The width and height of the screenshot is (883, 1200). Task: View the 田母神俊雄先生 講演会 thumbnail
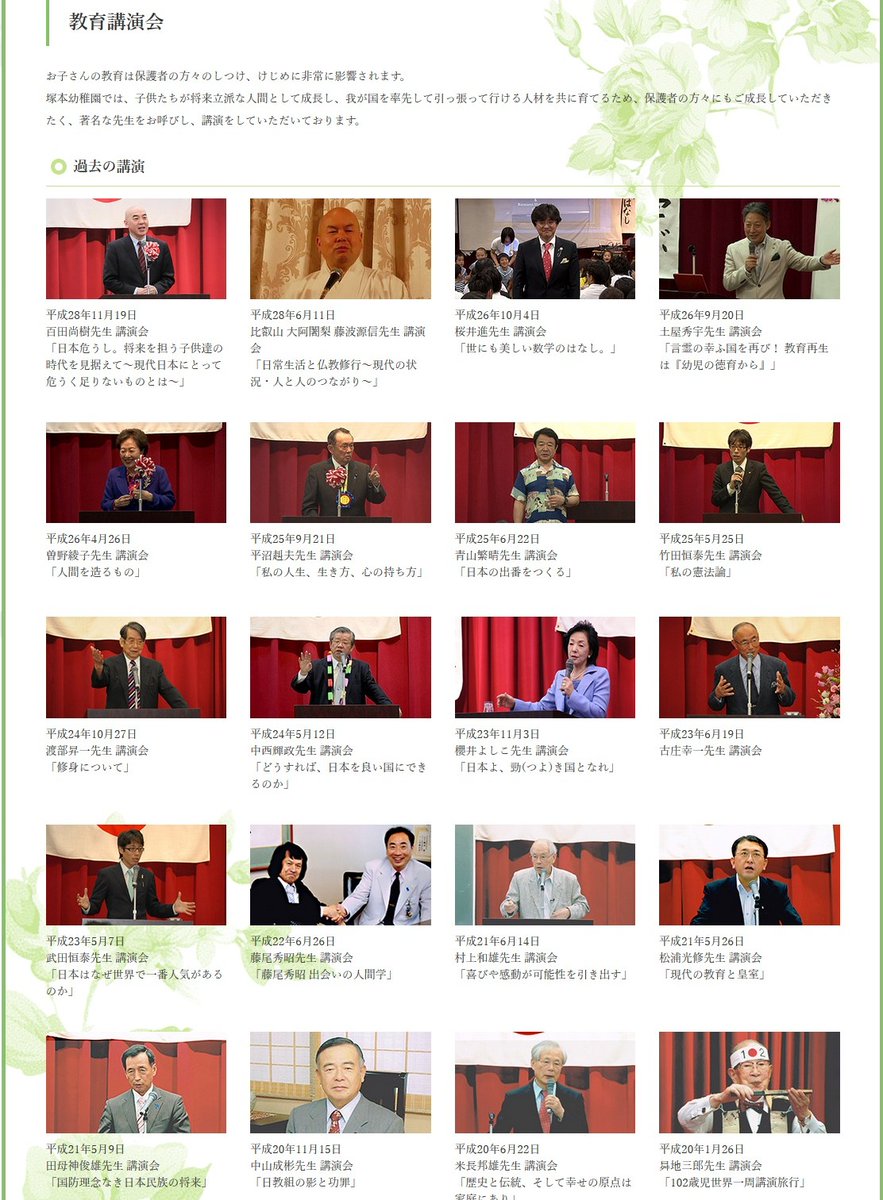point(136,1083)
